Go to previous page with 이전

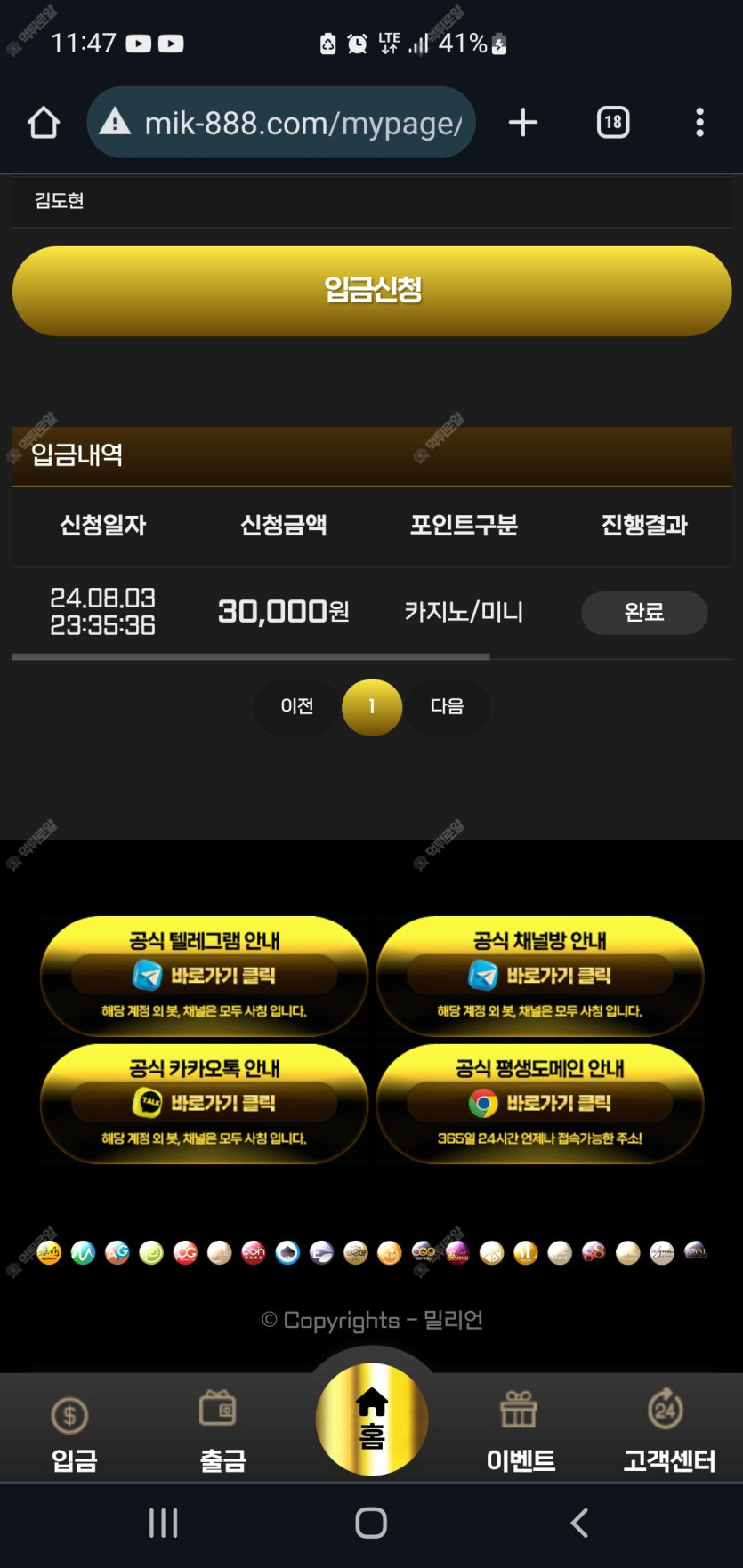[x=296, y=706]
